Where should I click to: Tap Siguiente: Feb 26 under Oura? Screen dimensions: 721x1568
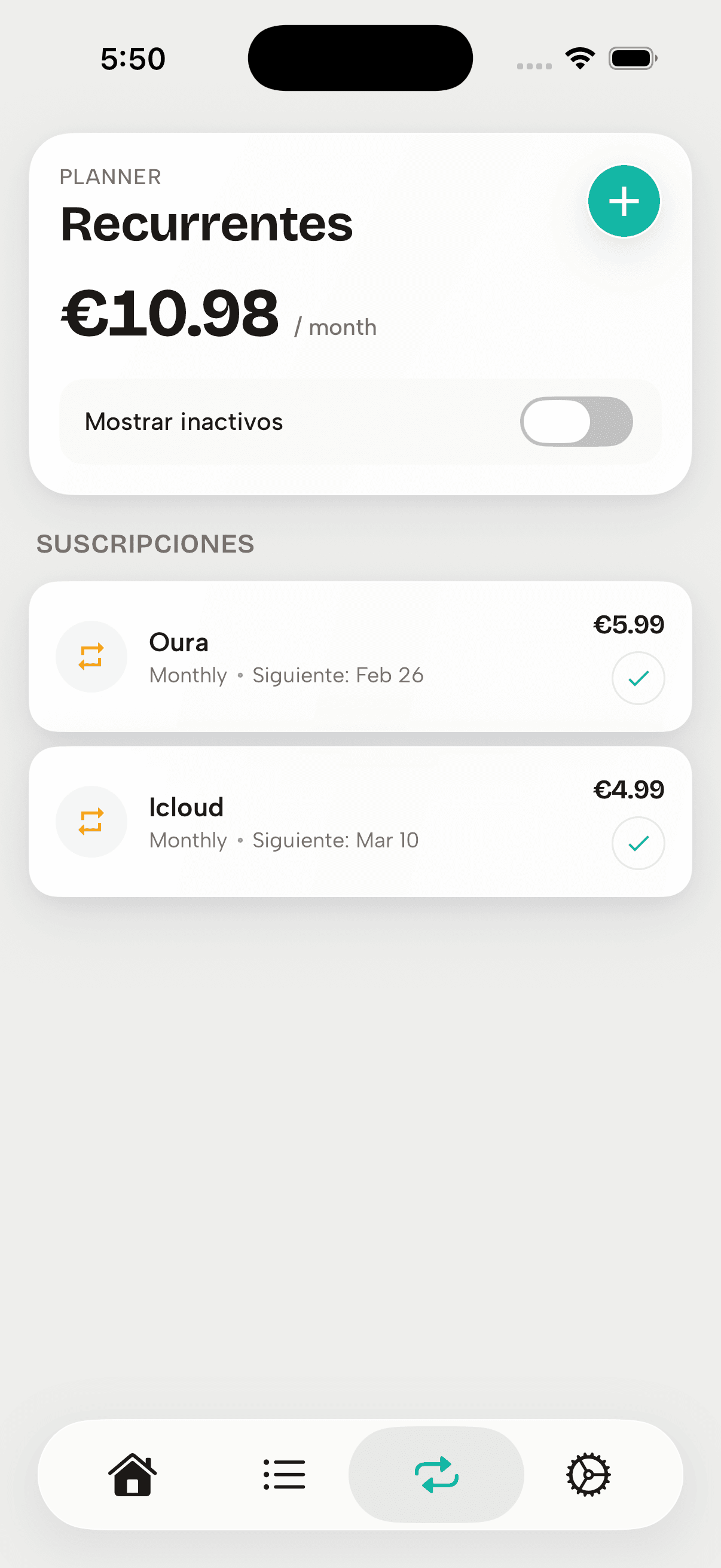(338, 675)
